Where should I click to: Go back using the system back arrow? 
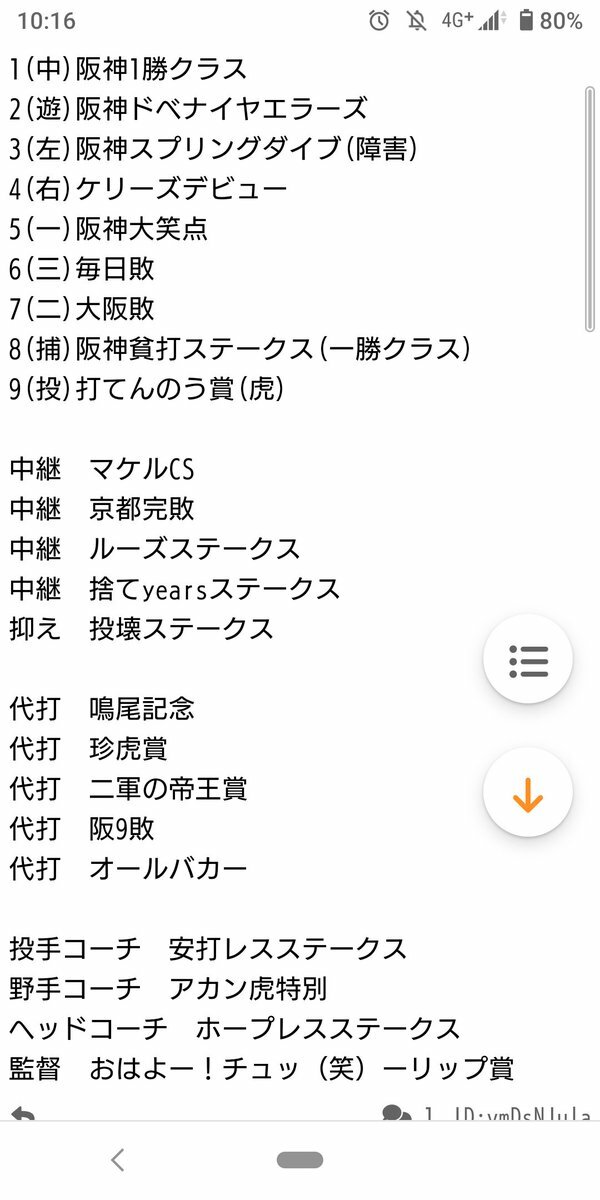(118, 1160)
